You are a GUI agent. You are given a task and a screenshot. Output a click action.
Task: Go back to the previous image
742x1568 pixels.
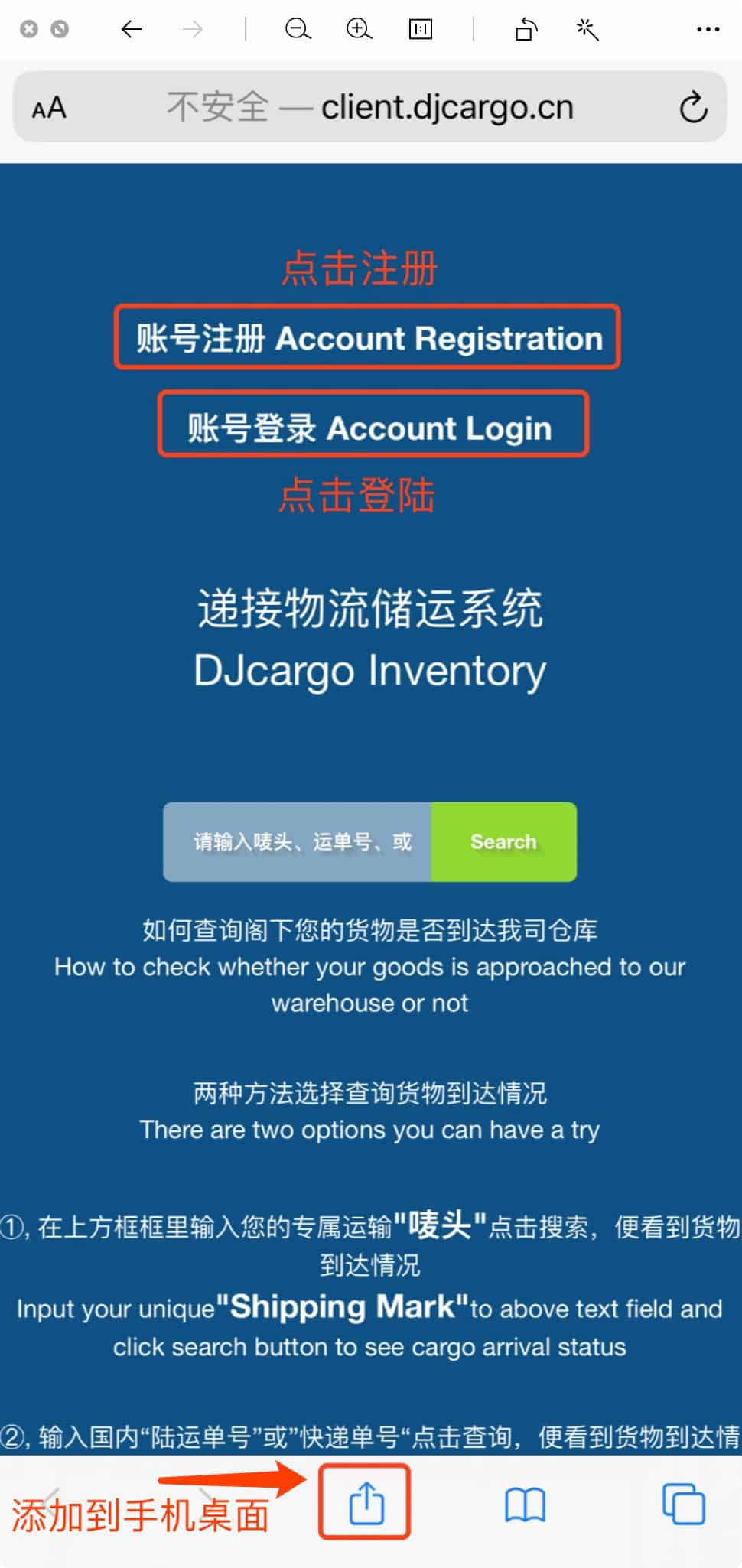coord(132,29)
